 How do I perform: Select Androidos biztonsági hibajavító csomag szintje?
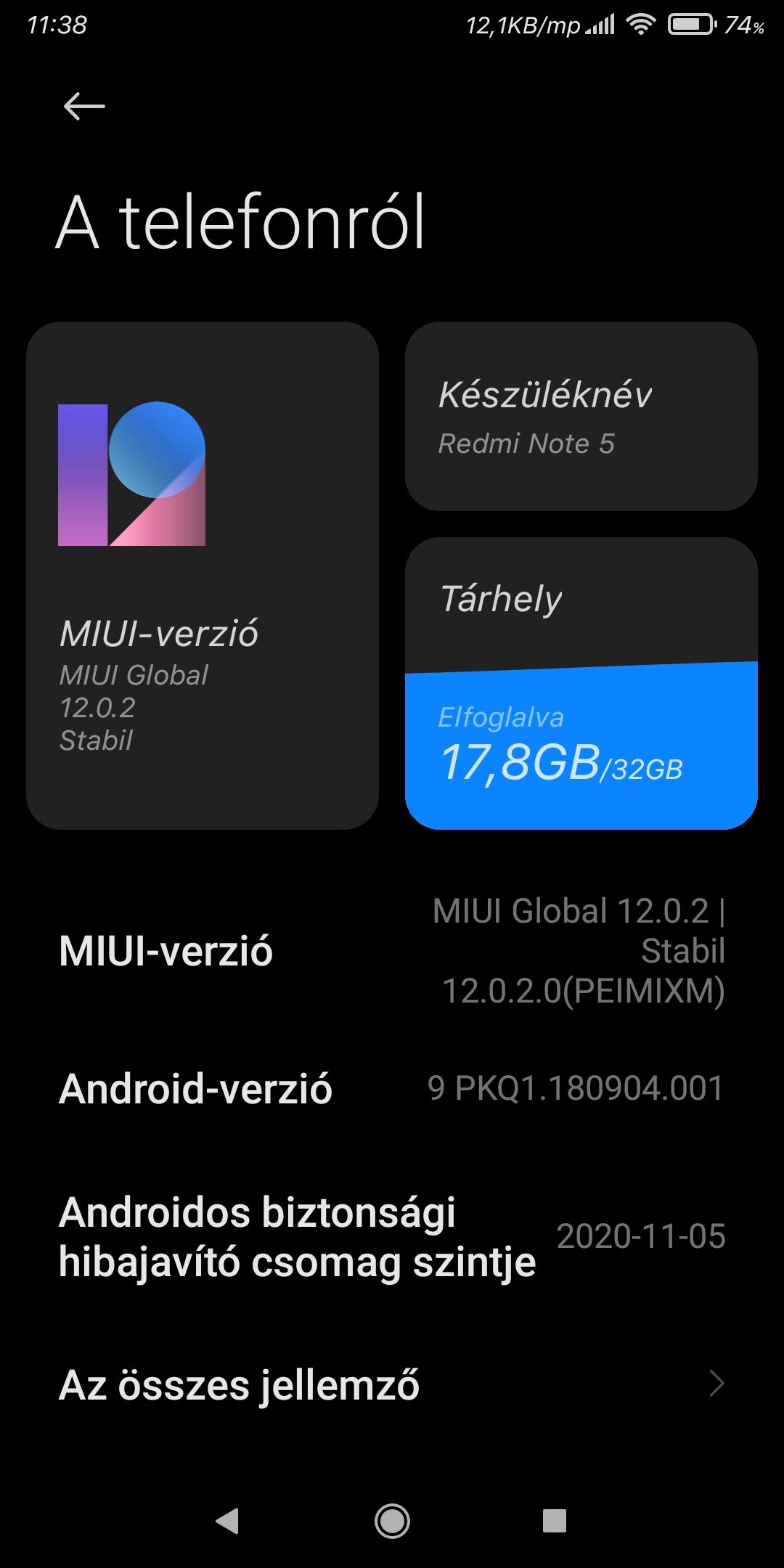point(392,1236)
